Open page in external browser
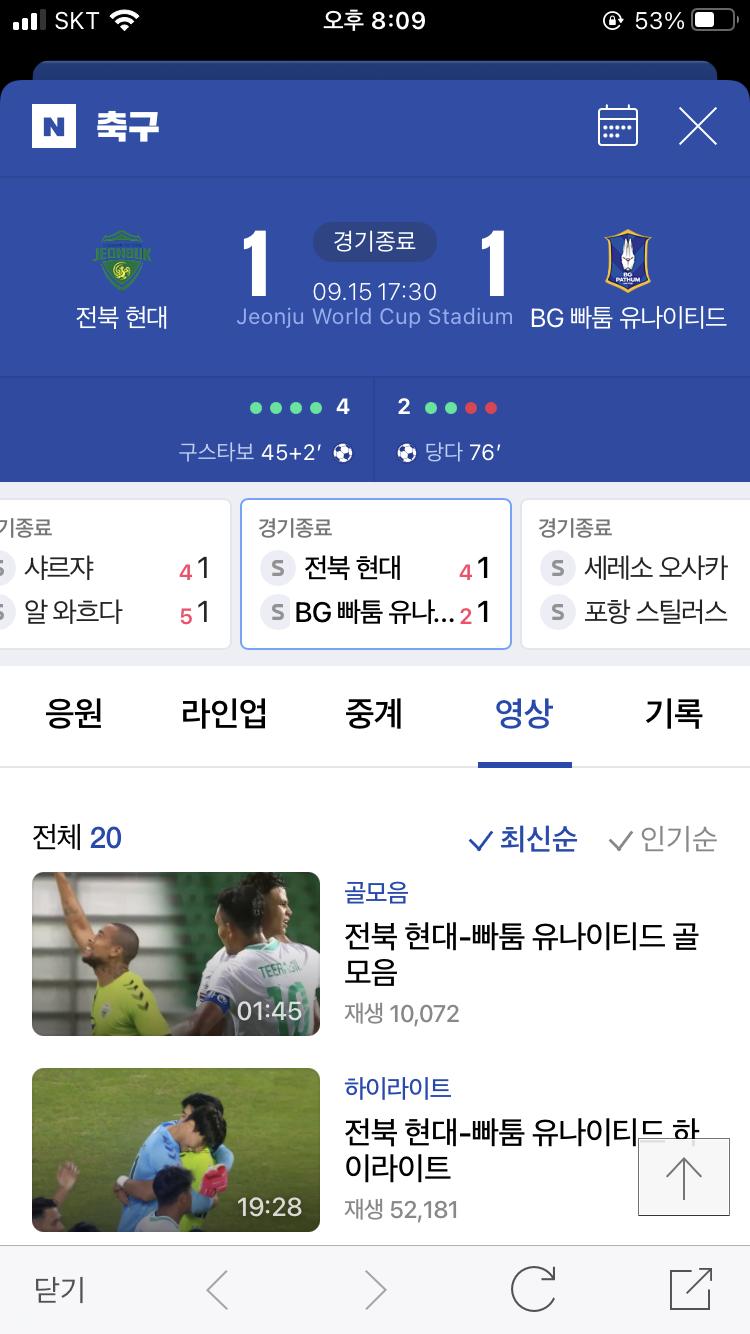This screenshot has width=750, height=1334. (x=690, y=1290)
